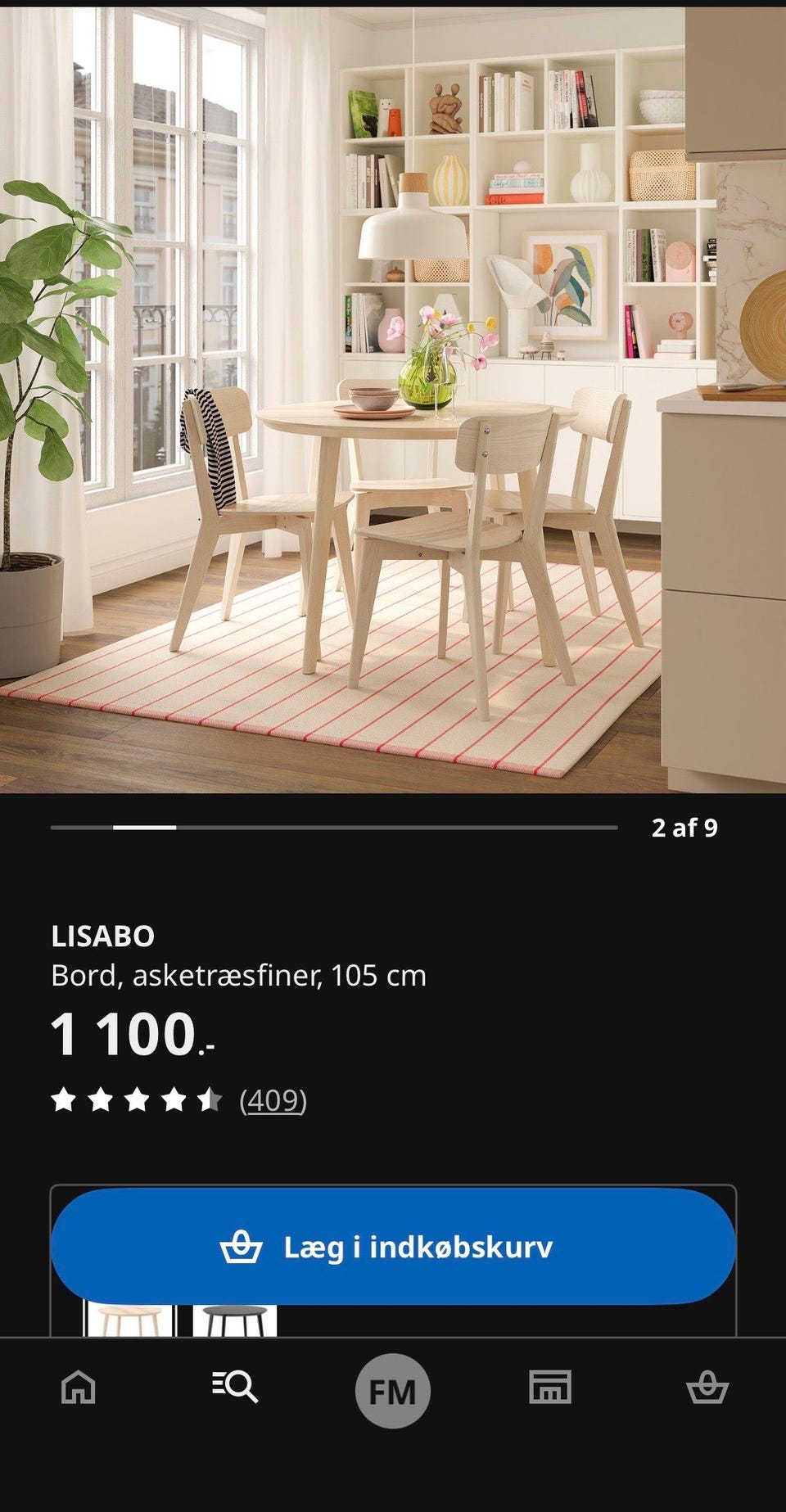
Task: Tap the search icon in bottom navigation
Action: click(x=235, y=1387)
